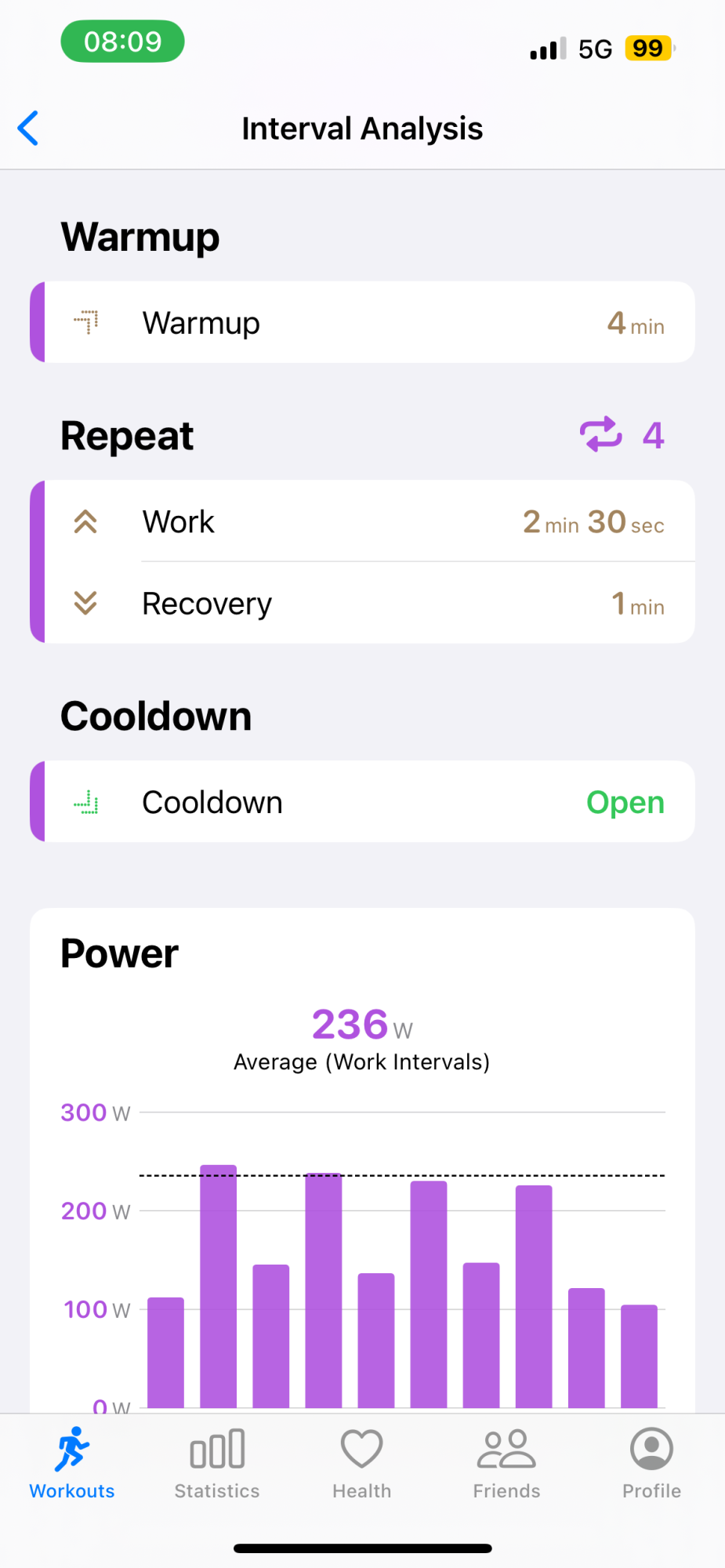Viewport: 725px width, 1568px height.
Task: Open the Statistics tab
Action: [217, 1463]
